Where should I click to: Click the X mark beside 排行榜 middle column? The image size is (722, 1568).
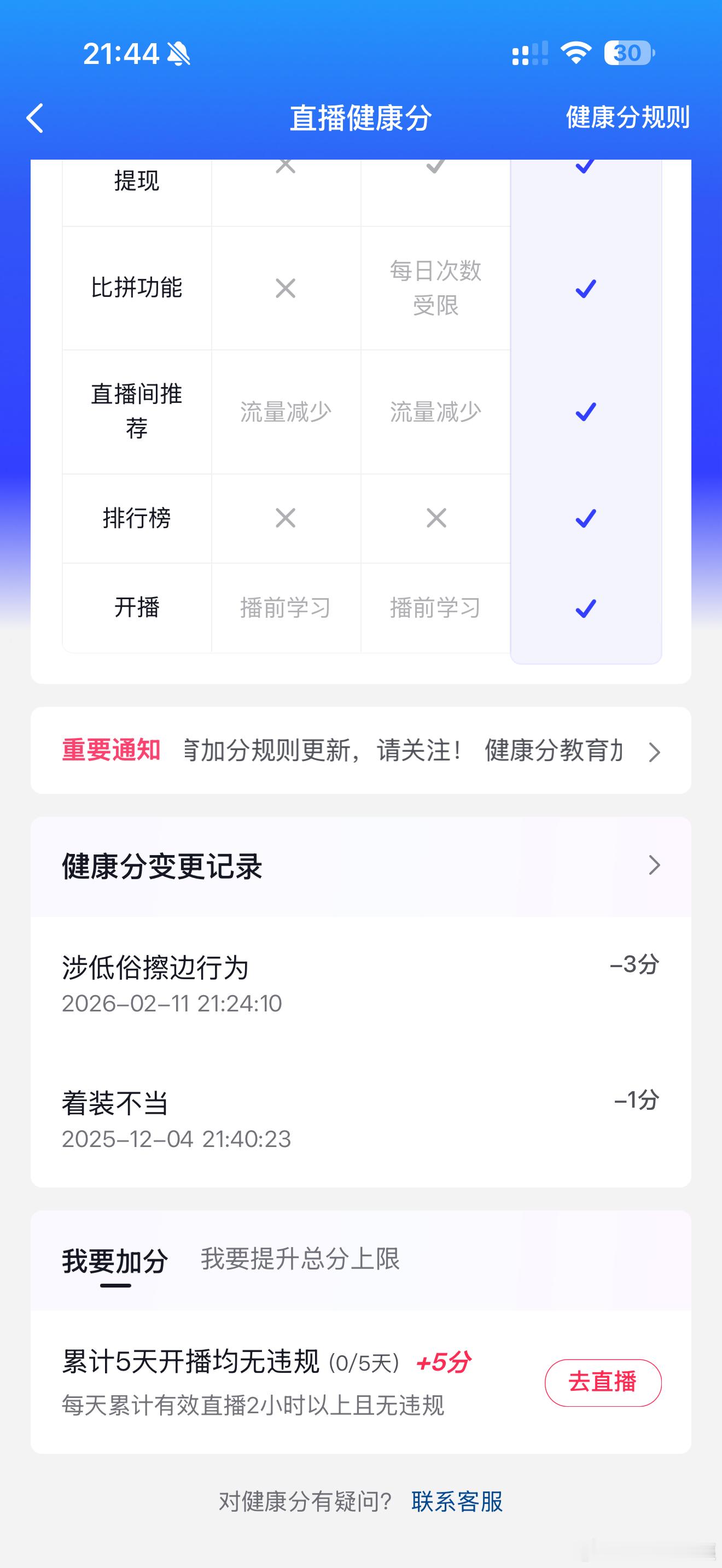pyautogui.click(x=436, y=518)
